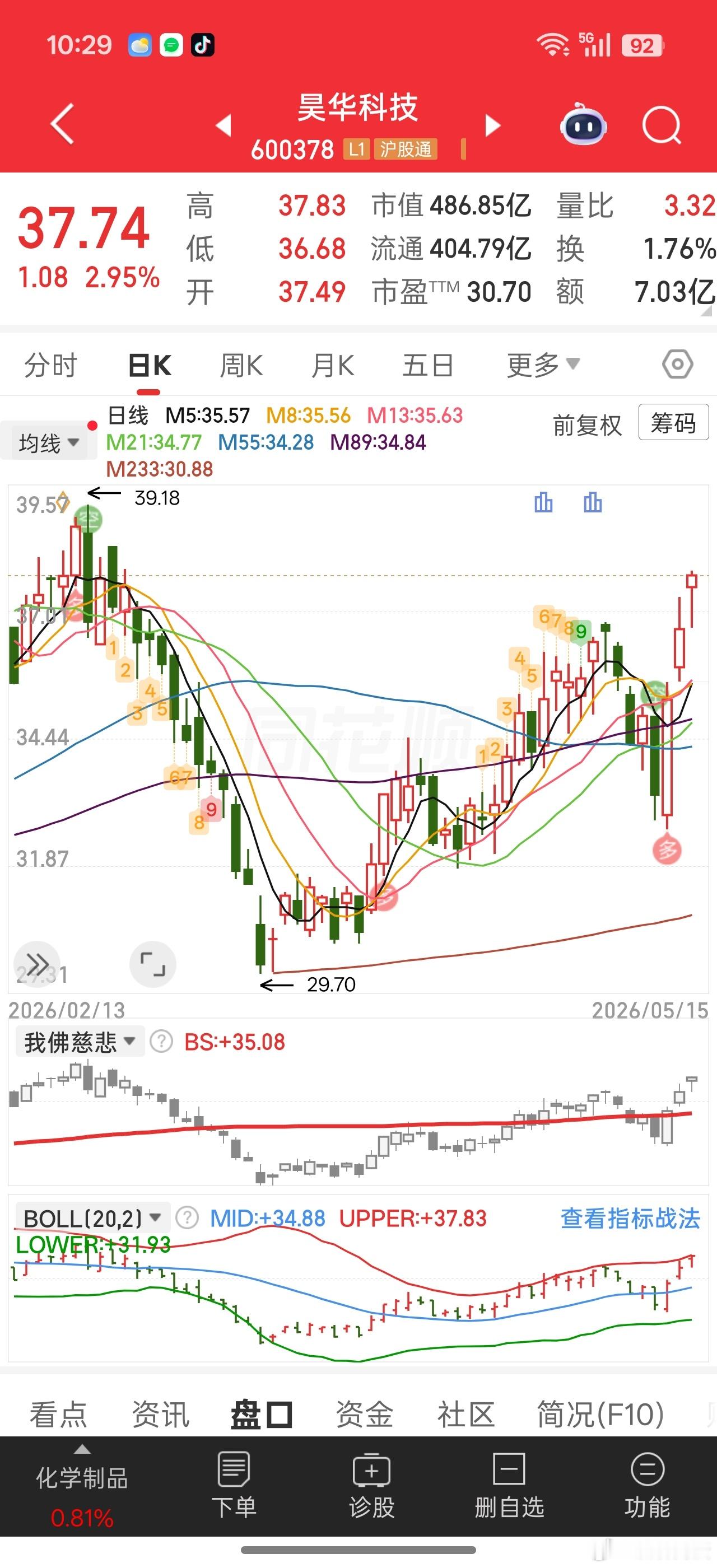Tap 删自选 to remove from watchlist
Screen dimensions: 717x1568
509,1485
